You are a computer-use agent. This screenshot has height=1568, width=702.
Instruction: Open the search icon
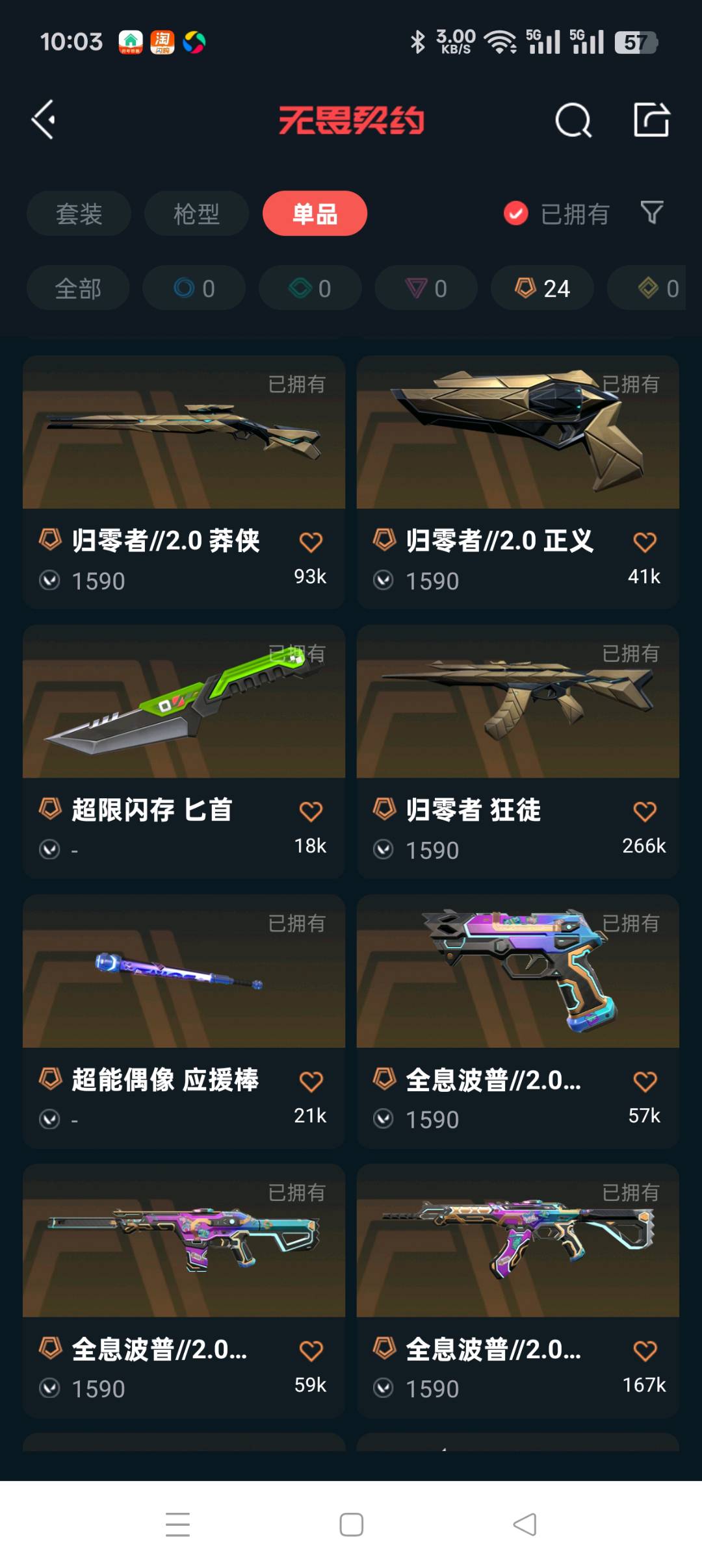[573, 120]
